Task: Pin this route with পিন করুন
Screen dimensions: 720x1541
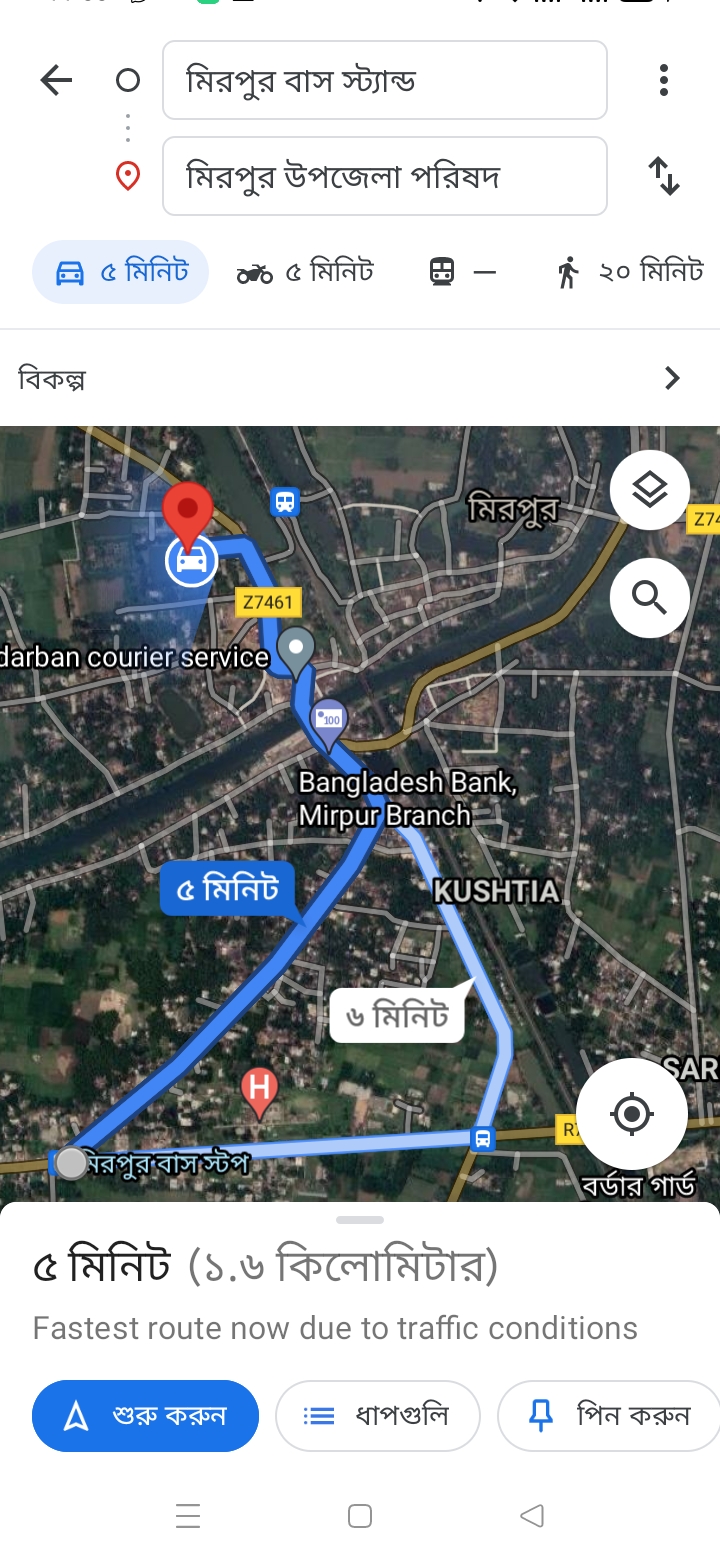Action: pos(610,1415)
